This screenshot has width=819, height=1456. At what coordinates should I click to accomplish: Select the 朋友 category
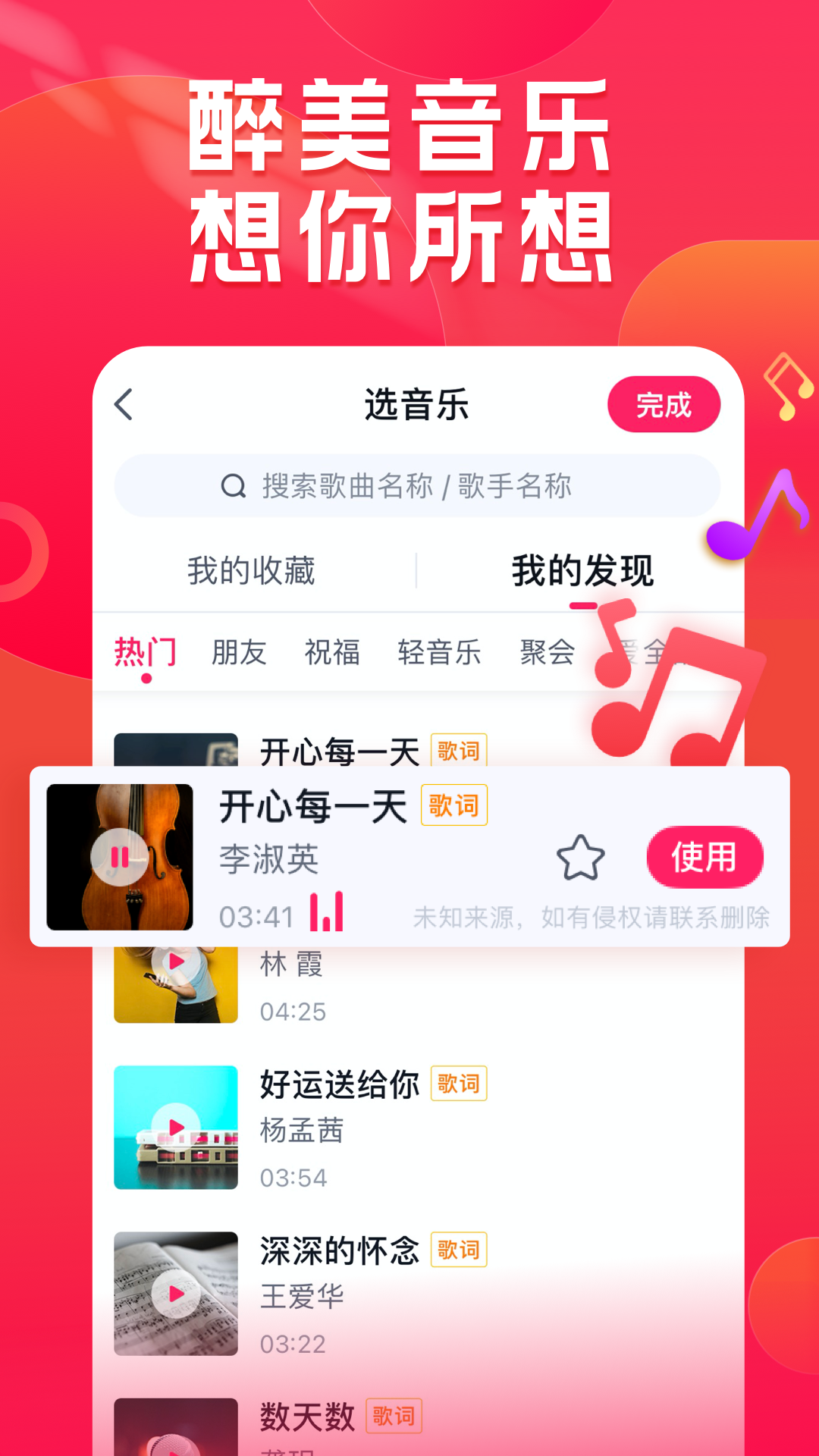coord(238,653)
